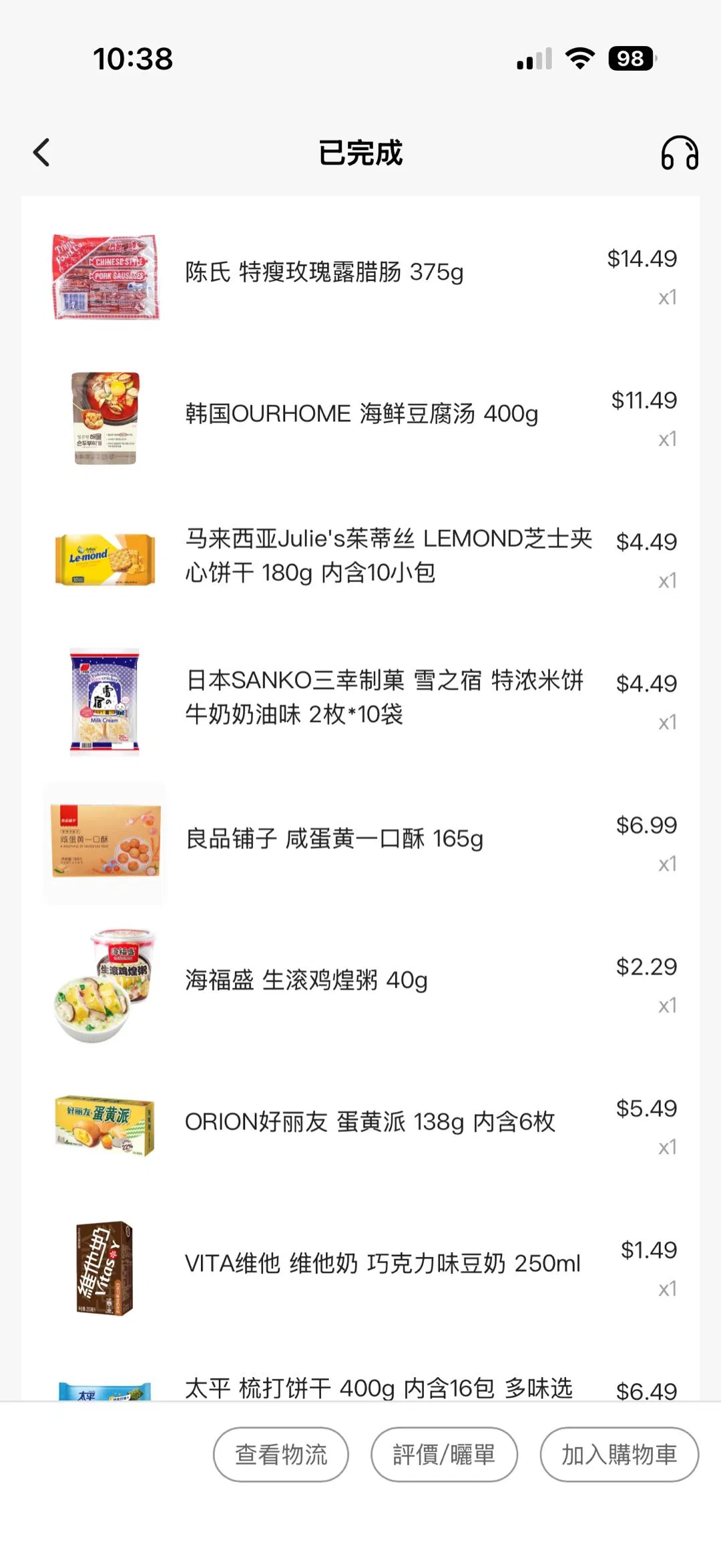Open the 陈氏 特瘦玫瑰露腊肠 375g item
Screen dimensions: 721x1568
pyautogui.click(x=324, y=272)
